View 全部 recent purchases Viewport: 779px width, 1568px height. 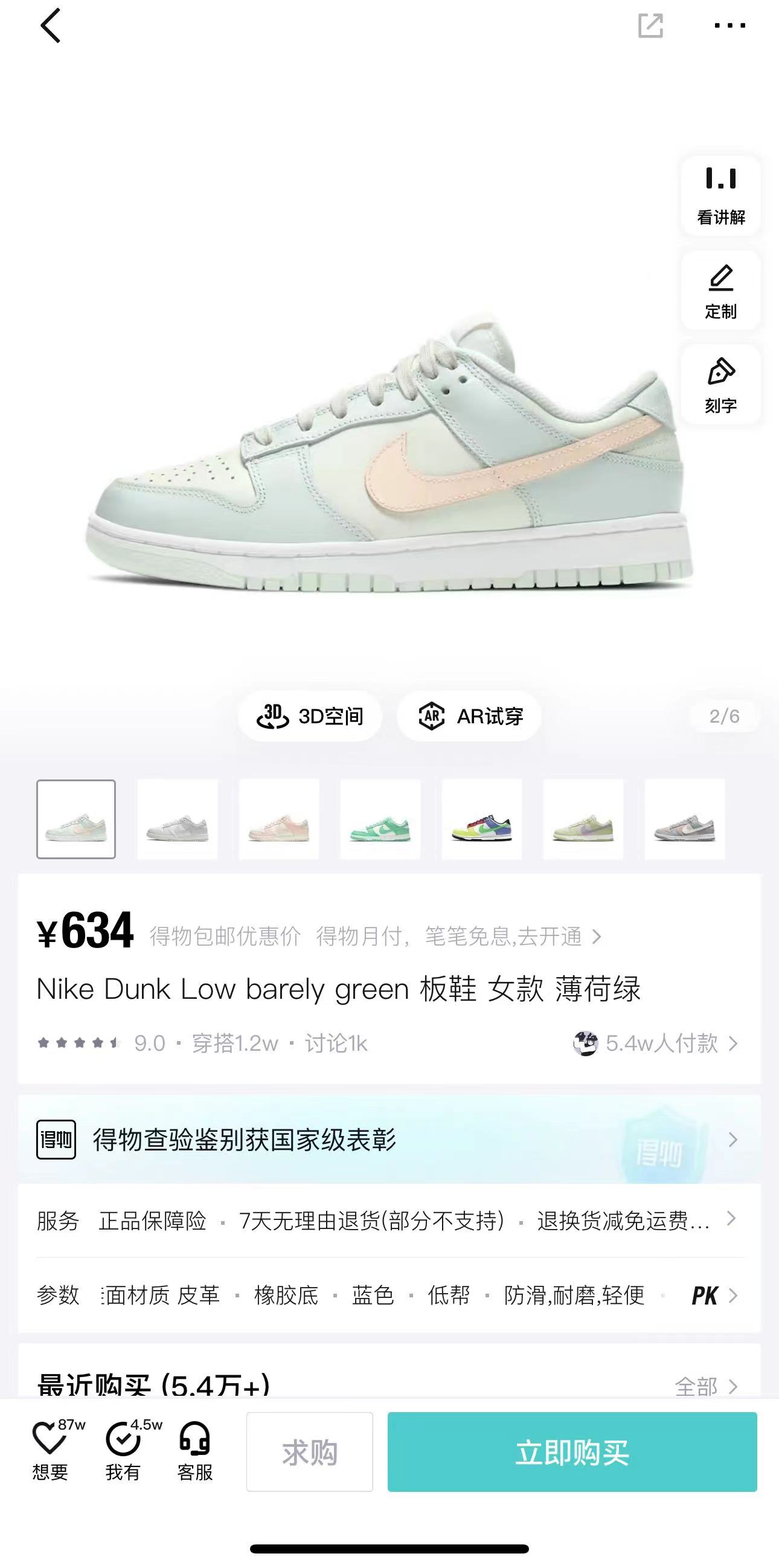(x=707, y=1386)
